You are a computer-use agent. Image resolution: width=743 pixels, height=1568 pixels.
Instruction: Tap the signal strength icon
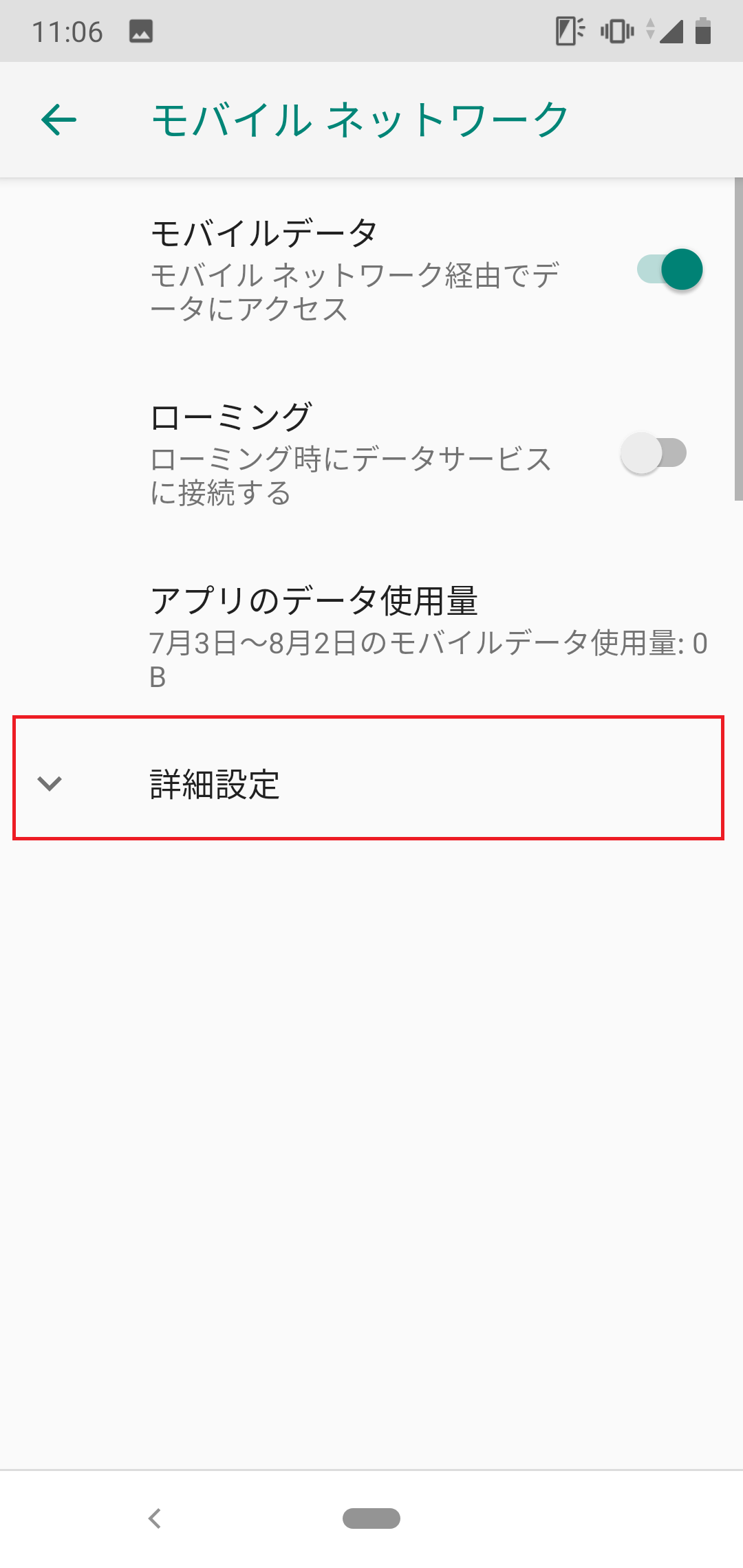671,31
